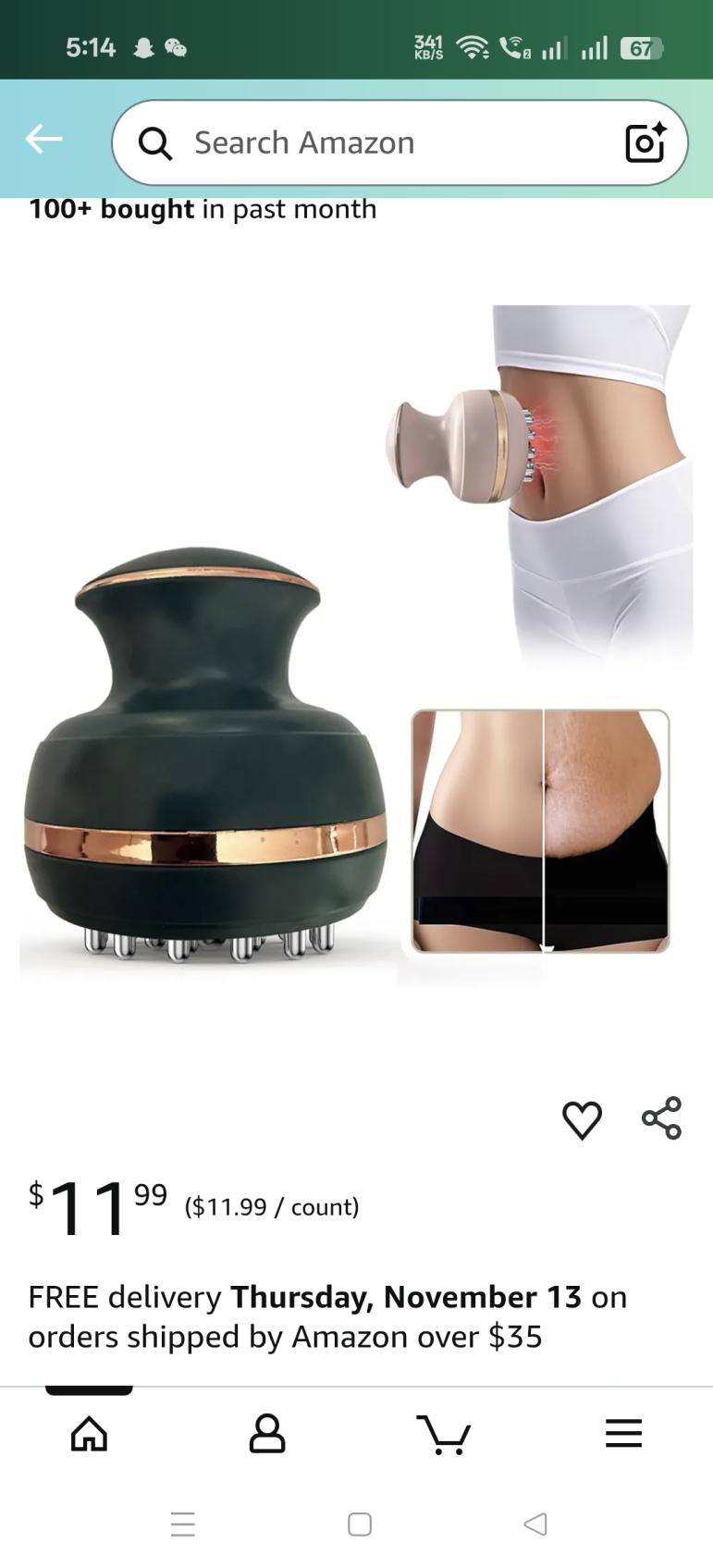The height and width of the screenshot is (1568, 713).
Task: Open camera lens search
Action: (x=645, y=142)
